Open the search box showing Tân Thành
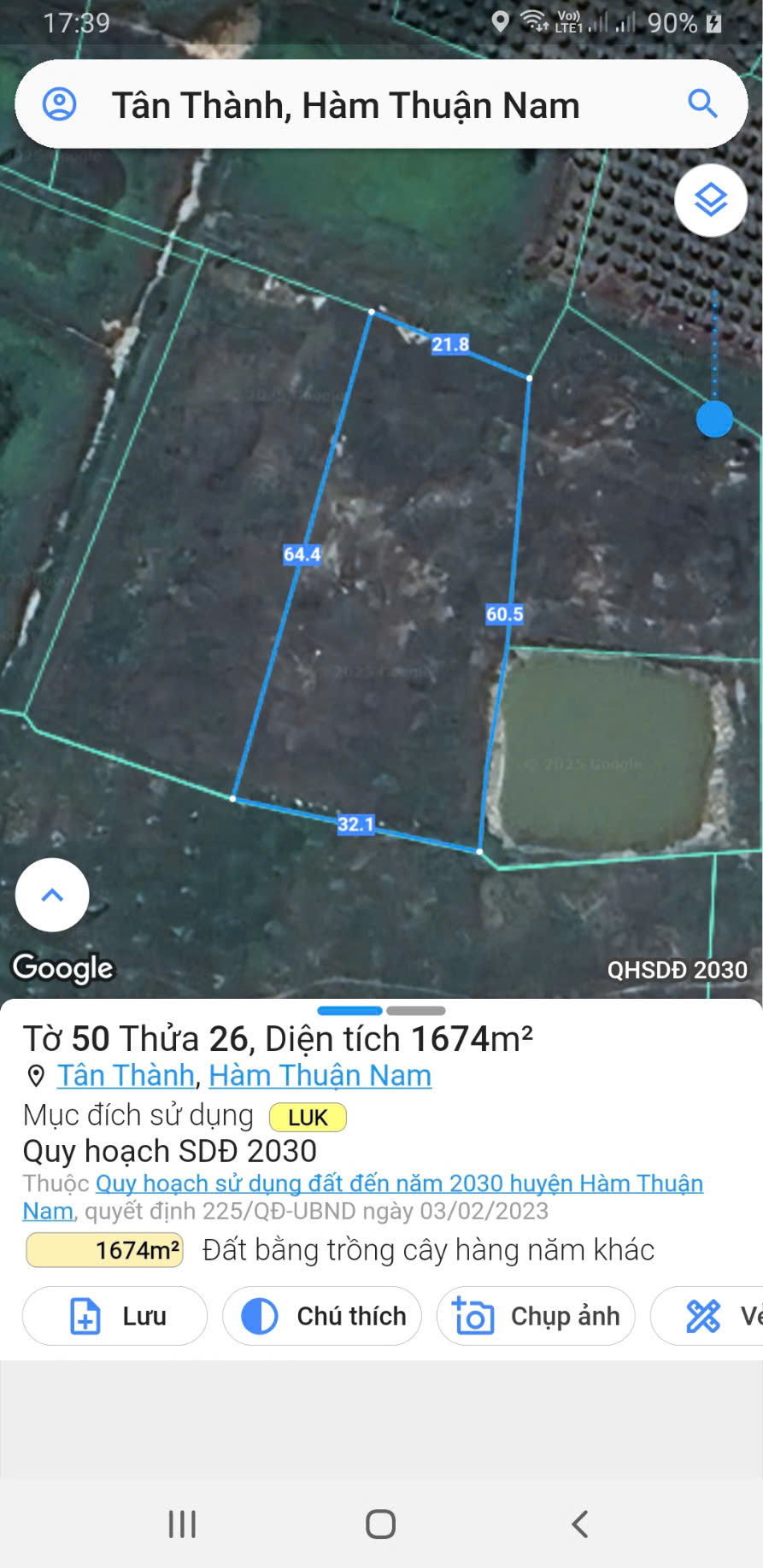Image resolution: width=763 pixels, height=1568 pixels. tap(345, 106)
